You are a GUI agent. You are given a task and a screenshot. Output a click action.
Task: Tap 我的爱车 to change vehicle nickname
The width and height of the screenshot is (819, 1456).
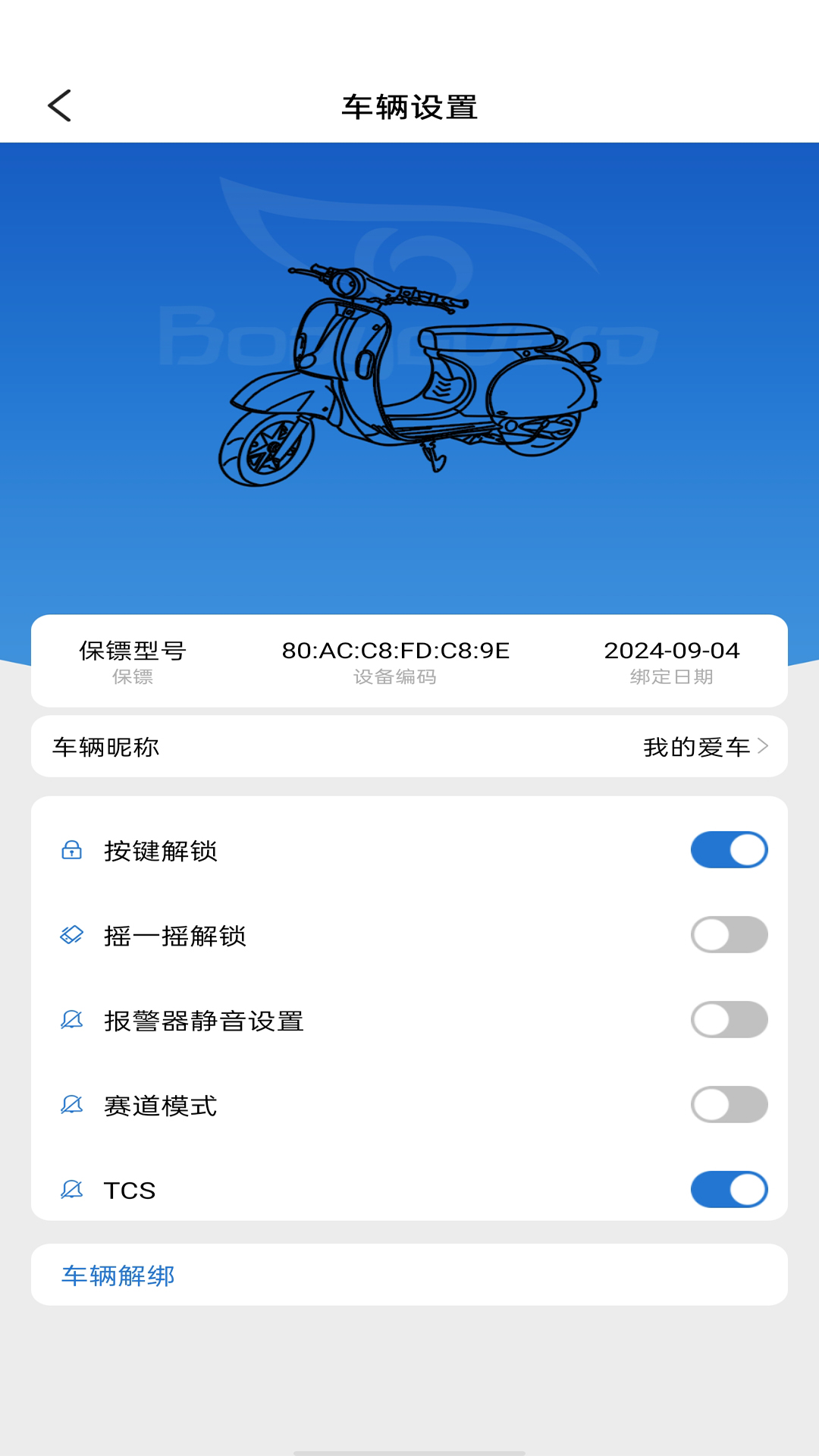point(694,746)
